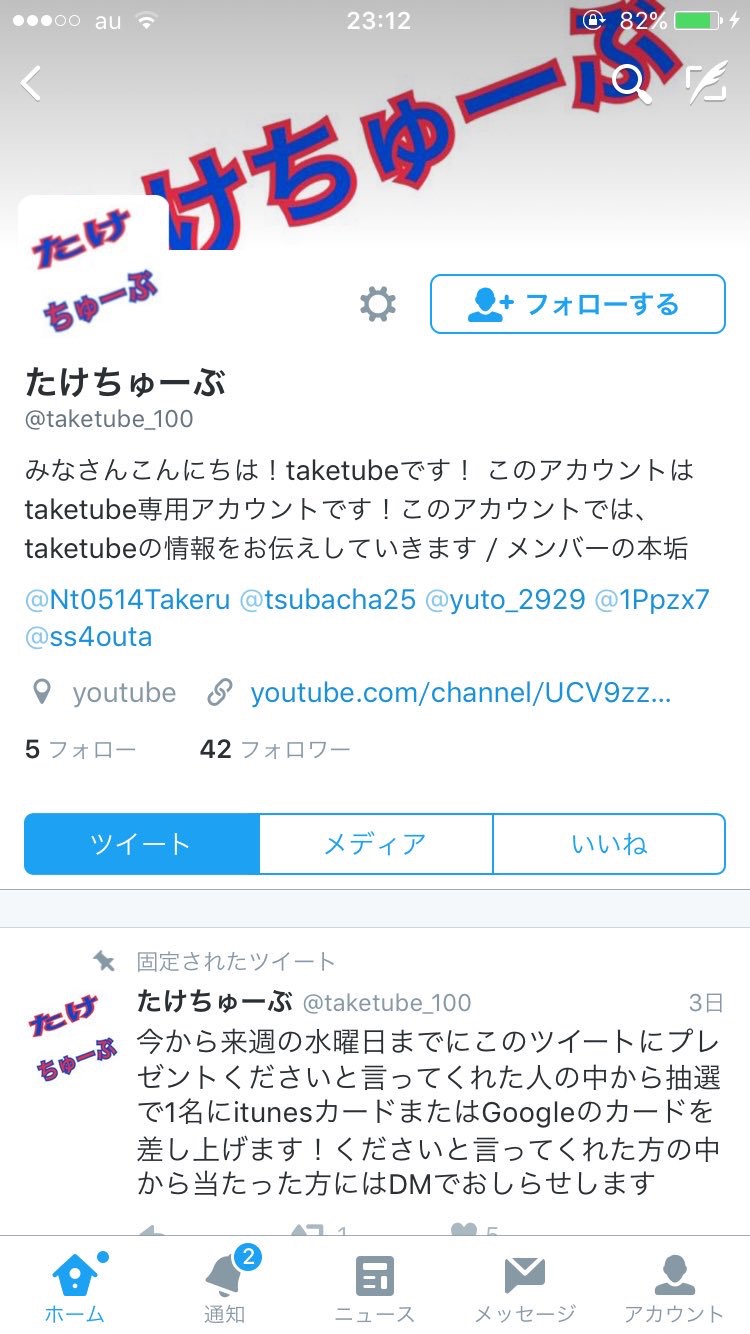View the 5 フォロー list
This screenshot has width=750, height=1334.
(80, 749)
